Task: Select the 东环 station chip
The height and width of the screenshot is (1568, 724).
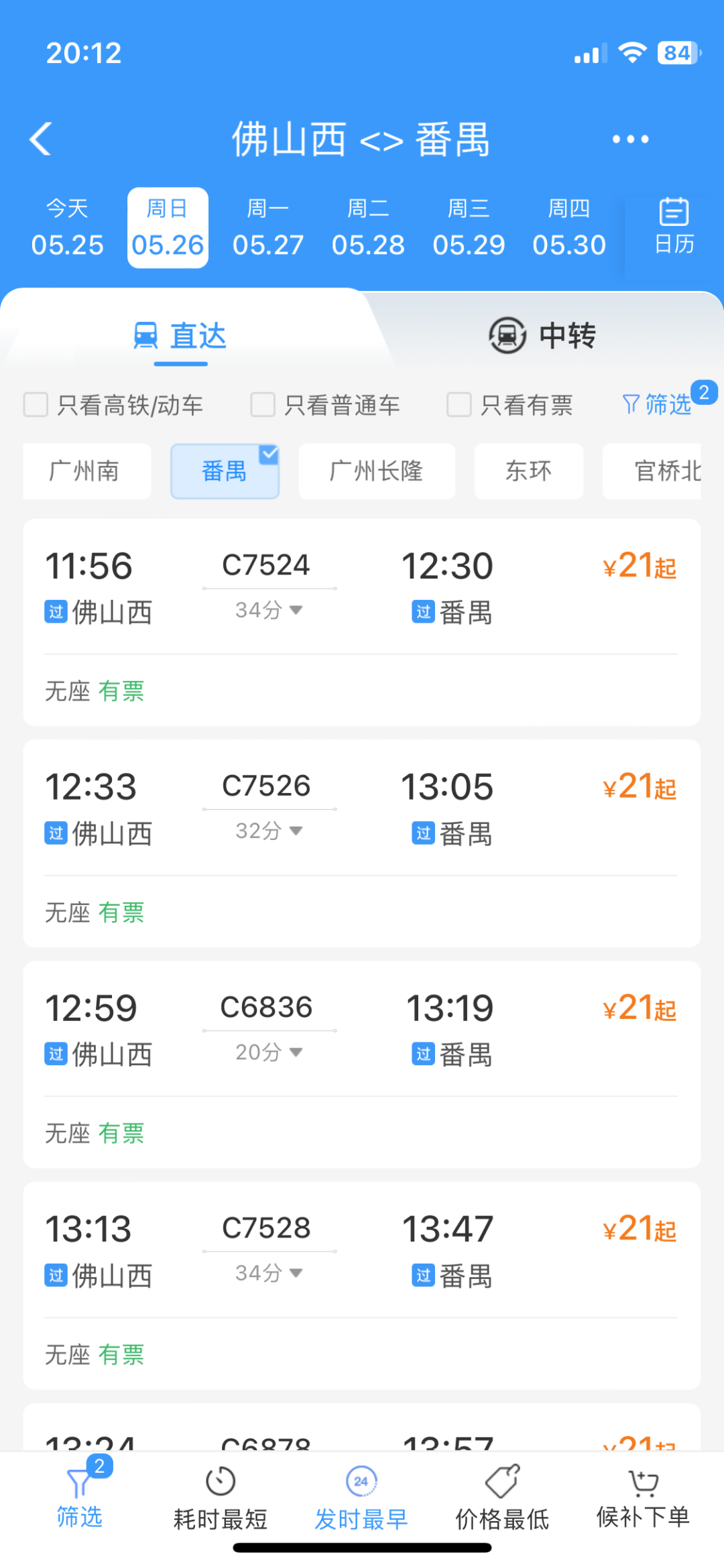Action: pyautogui.click(x=528, y=471)
